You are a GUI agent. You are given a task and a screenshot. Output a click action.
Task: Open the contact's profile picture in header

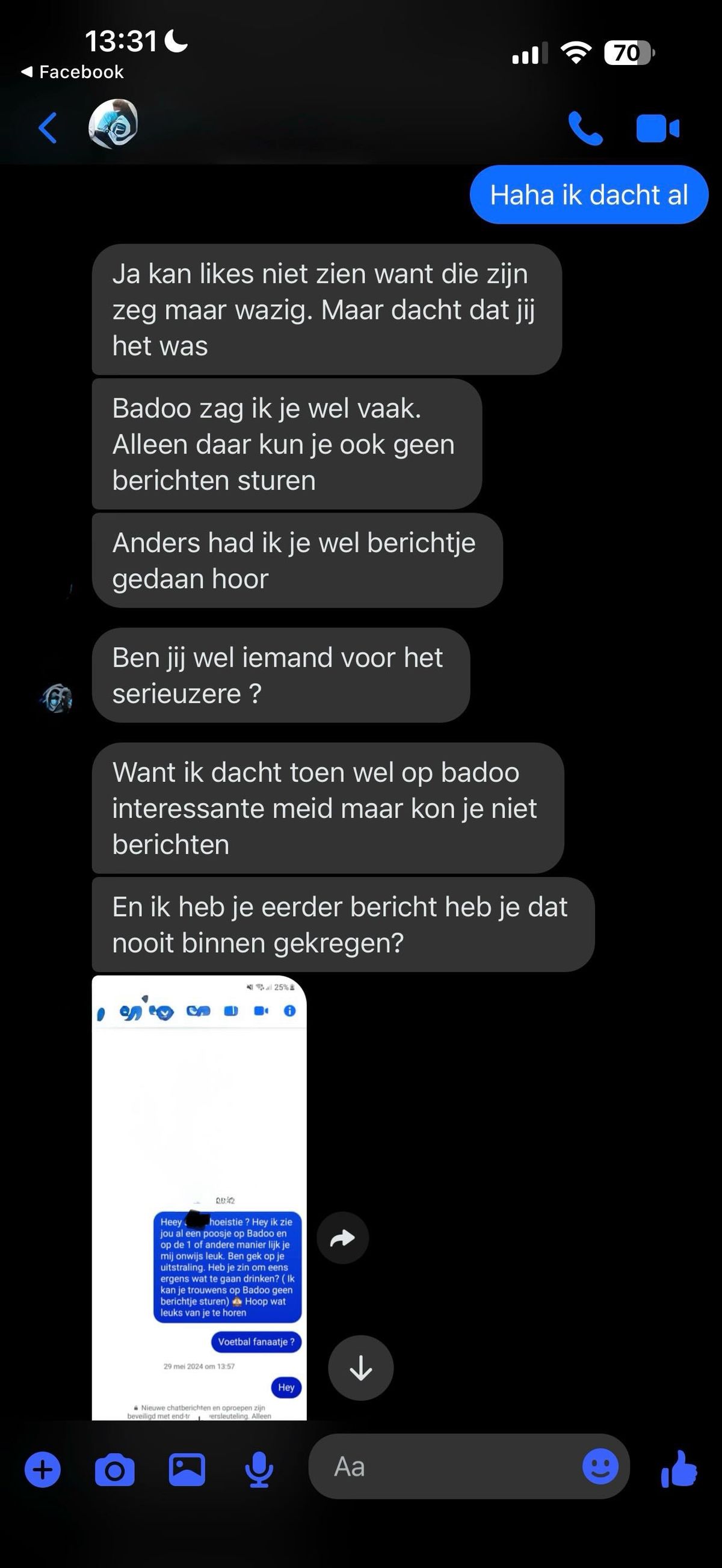click(113, 124)
